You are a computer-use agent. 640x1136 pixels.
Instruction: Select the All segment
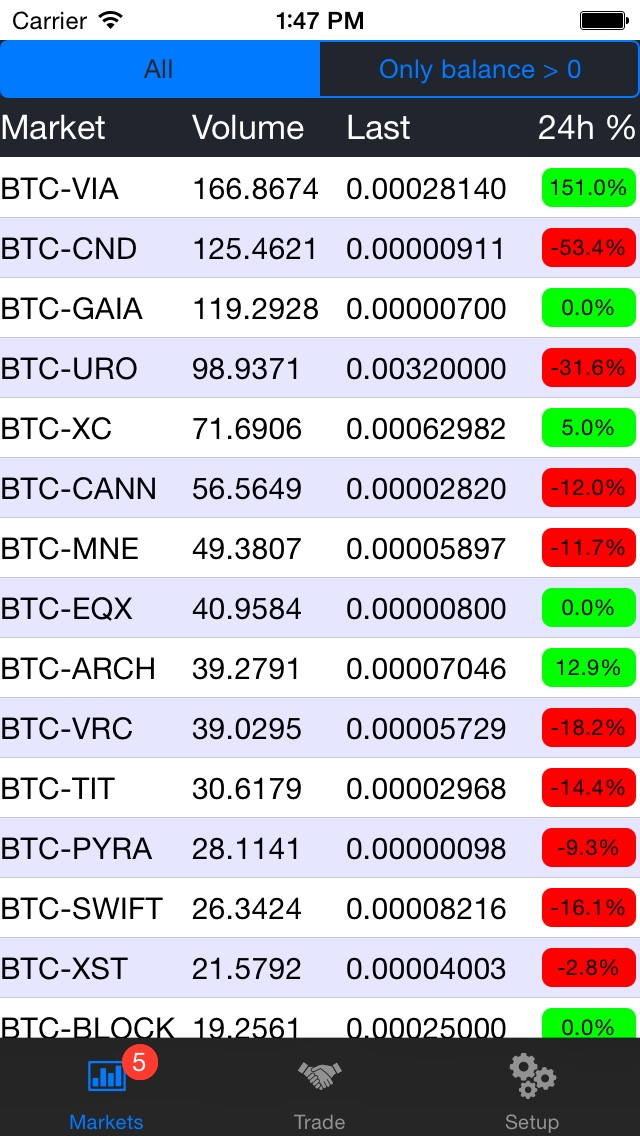point(160,69)
